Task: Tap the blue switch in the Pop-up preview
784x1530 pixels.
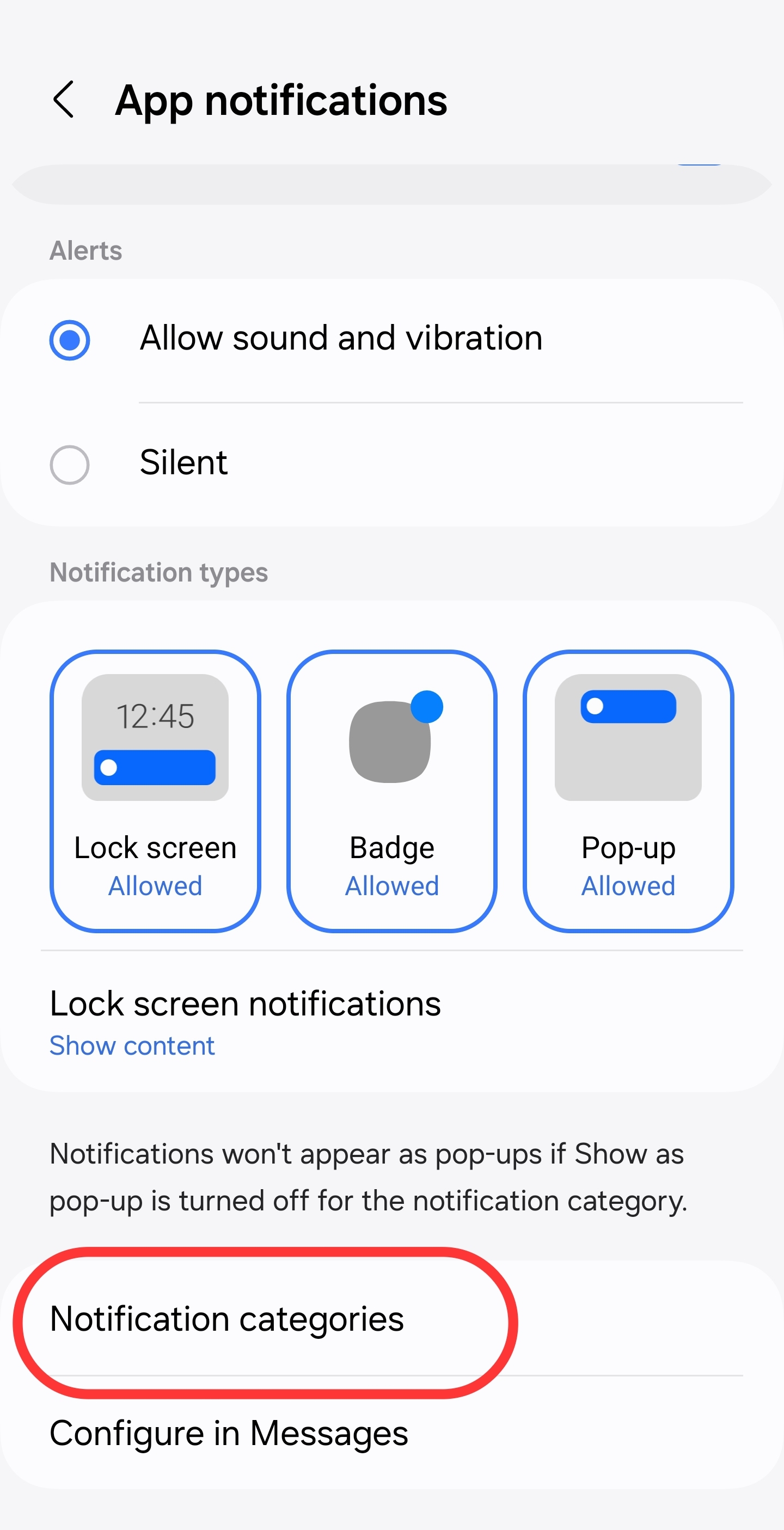Action: pos(628,707)
